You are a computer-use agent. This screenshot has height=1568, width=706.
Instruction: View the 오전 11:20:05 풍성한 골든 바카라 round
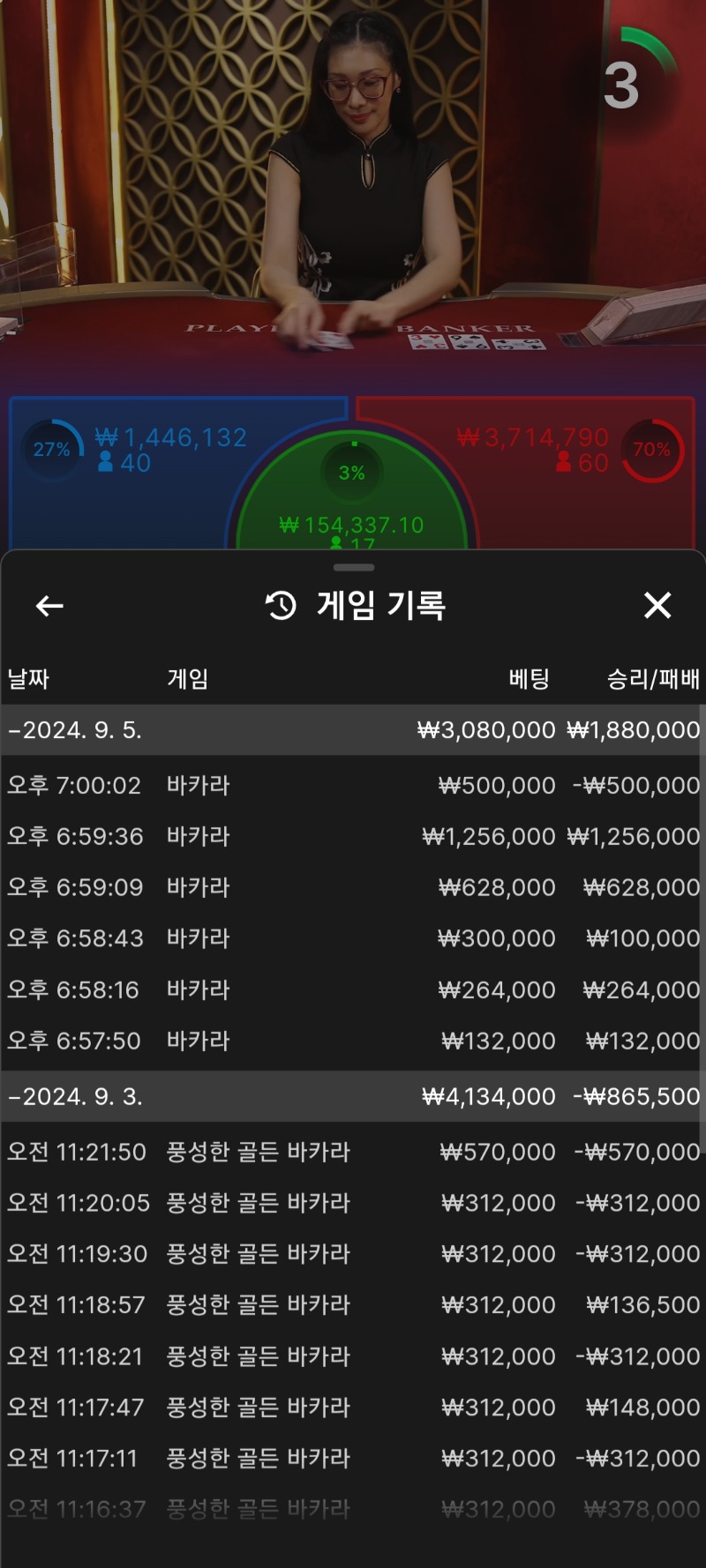[353, 1203]
